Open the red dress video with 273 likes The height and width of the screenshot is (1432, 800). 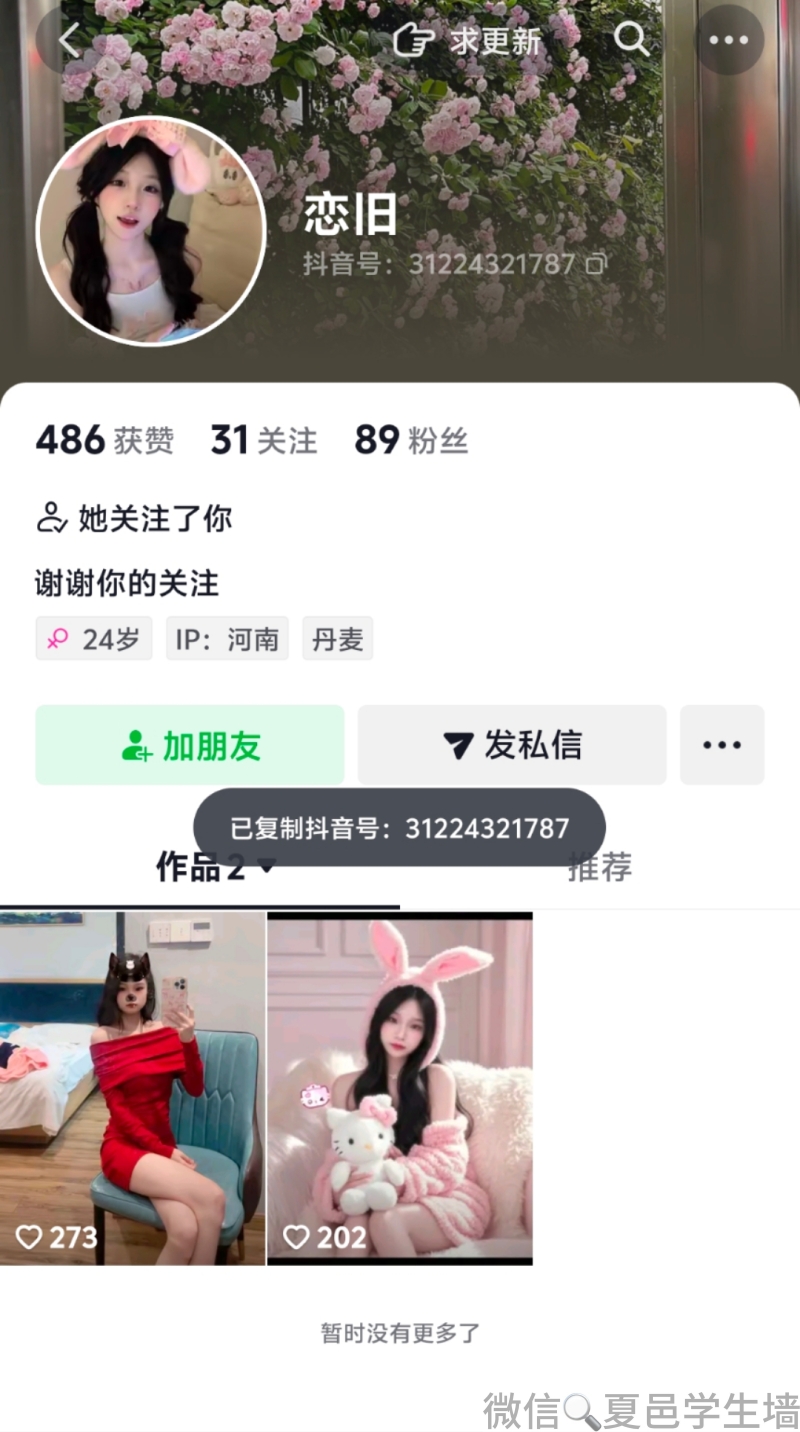coord(132,1088)
